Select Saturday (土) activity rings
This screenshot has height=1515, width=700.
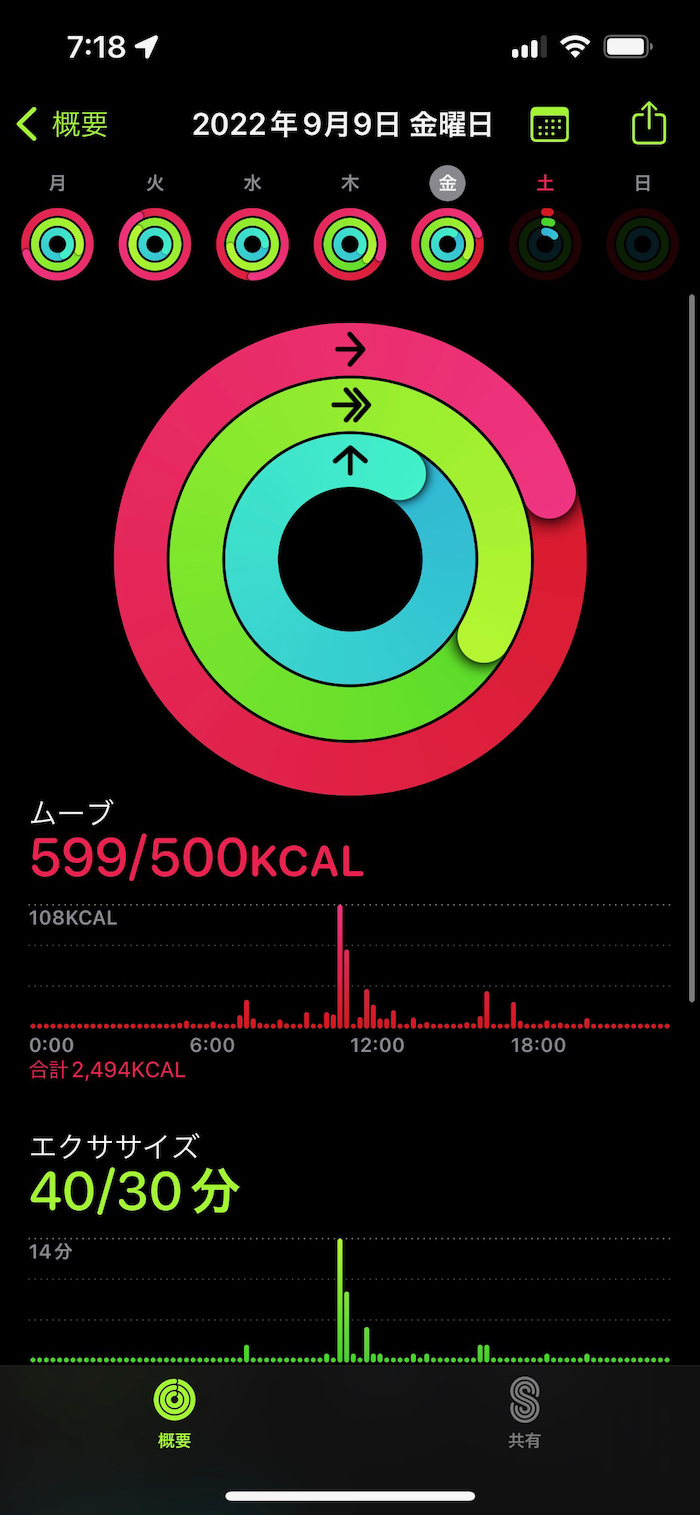(x=545, y=243)
